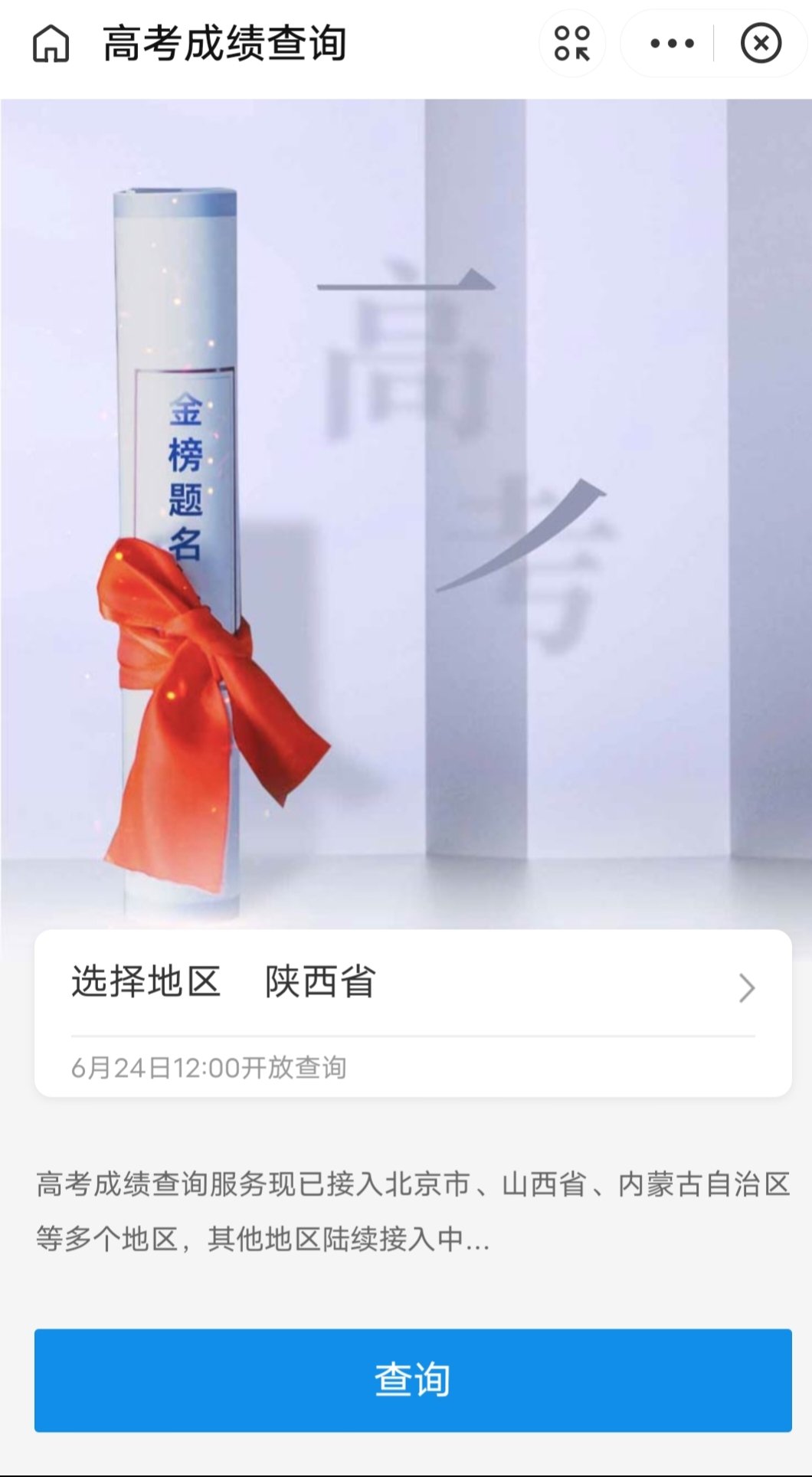Open the three-dot more menu
This screenshot has height=1477, width=812.
[x=672, y=43]
